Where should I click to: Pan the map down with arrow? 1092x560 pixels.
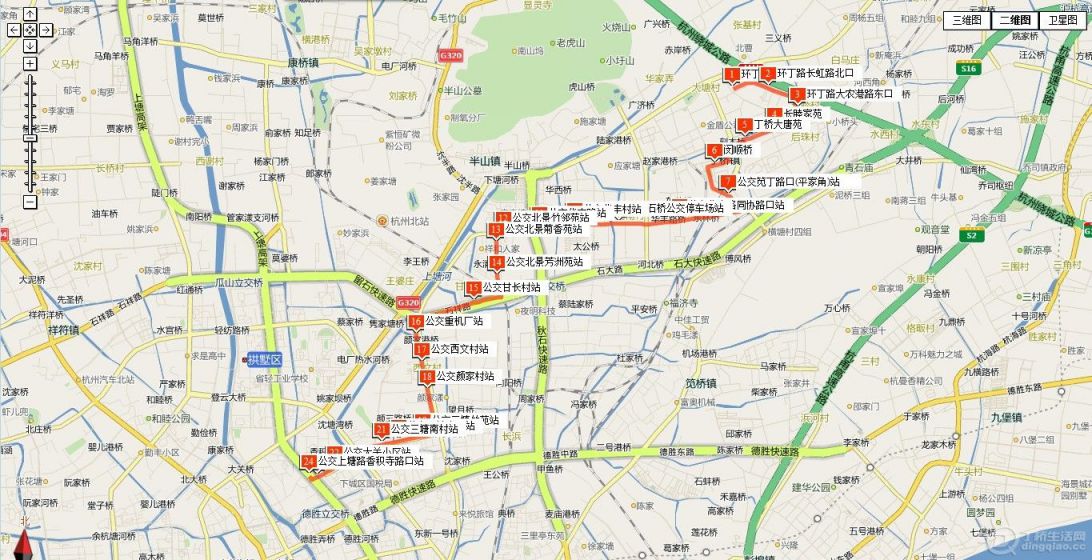(30, 45)
